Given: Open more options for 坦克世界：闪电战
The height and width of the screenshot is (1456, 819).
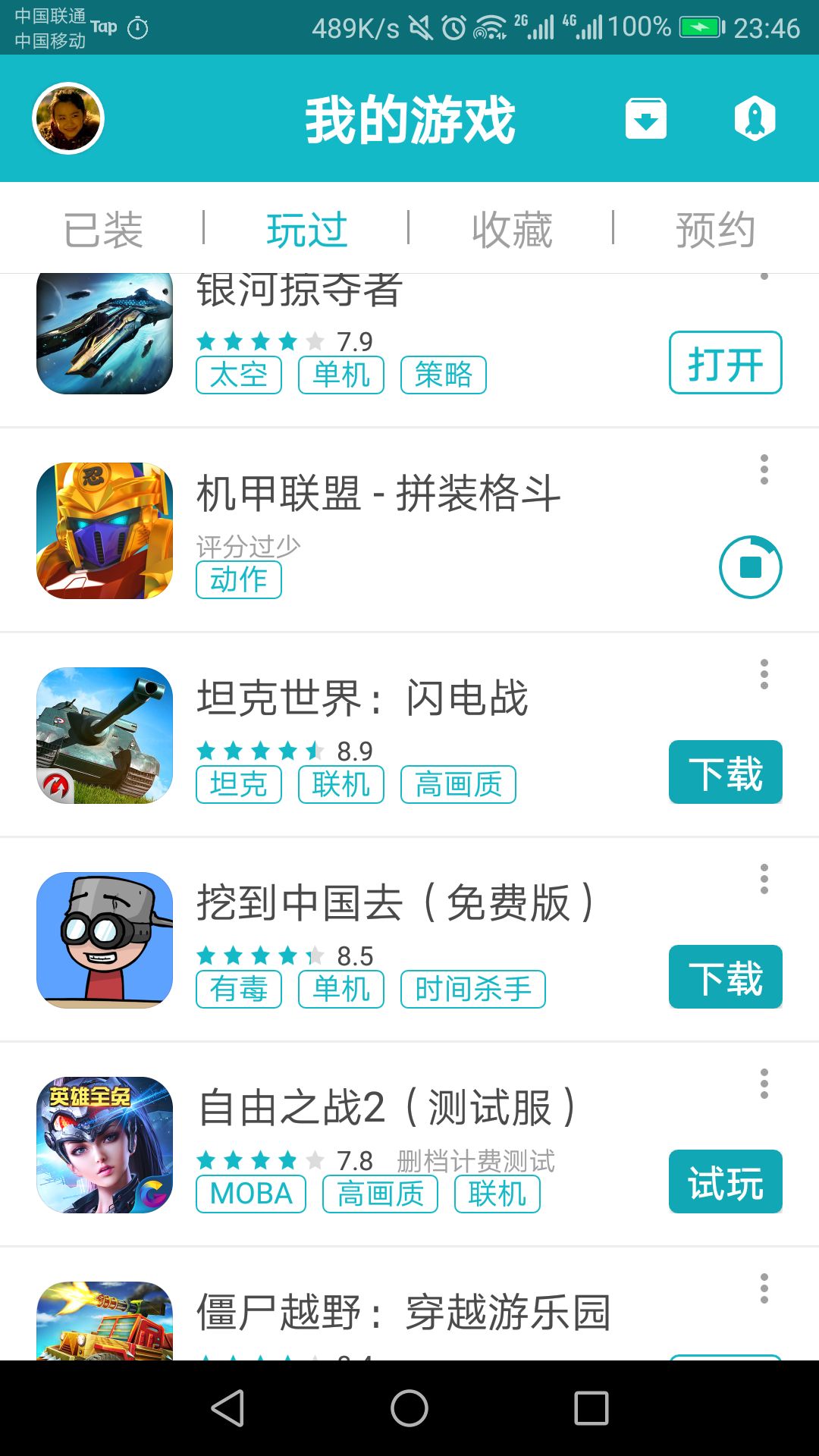Looking at the screenshot, I should tap(764, 675).
